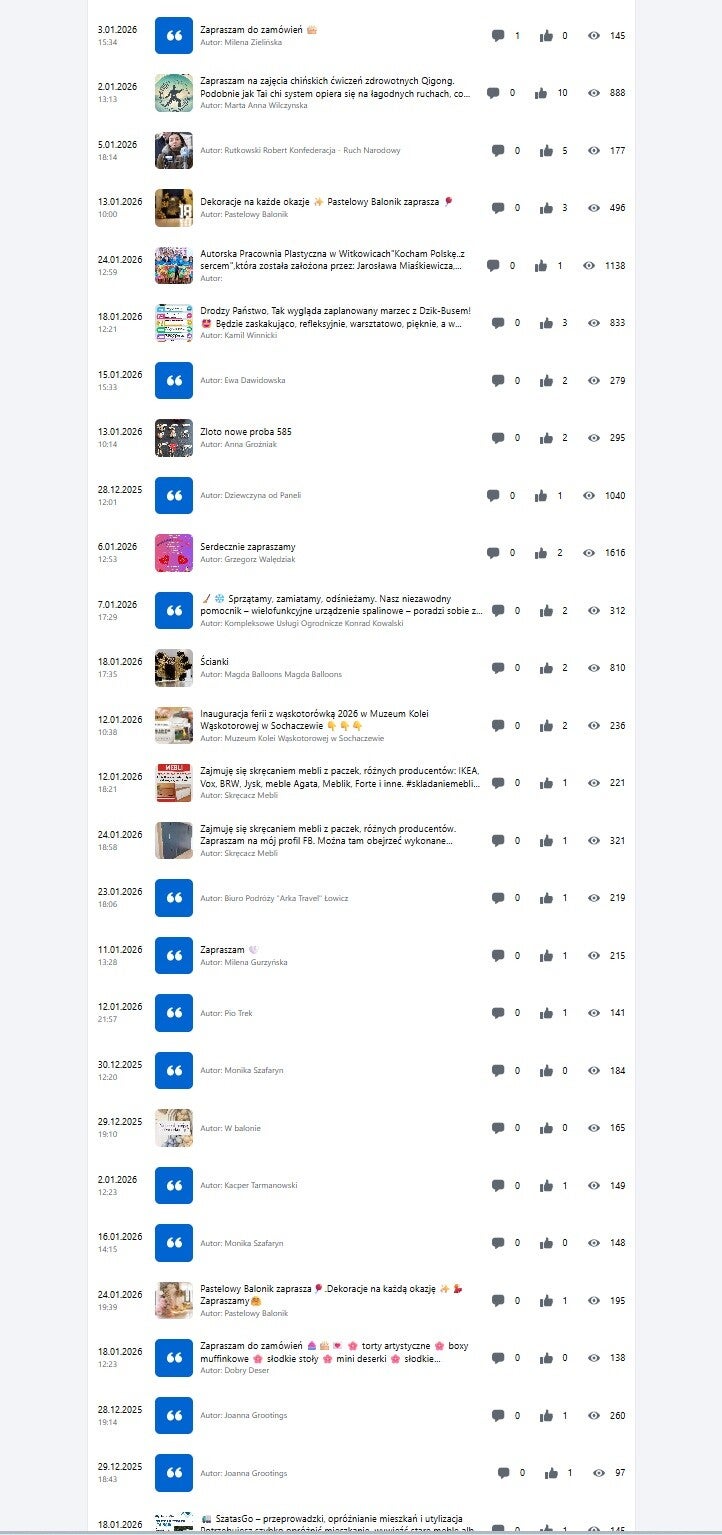Open the Muzeum Kolei Wąskotorowej ferie post
Image resolution: width=722 pixels, height=1535 pixels.
[320, 719]
